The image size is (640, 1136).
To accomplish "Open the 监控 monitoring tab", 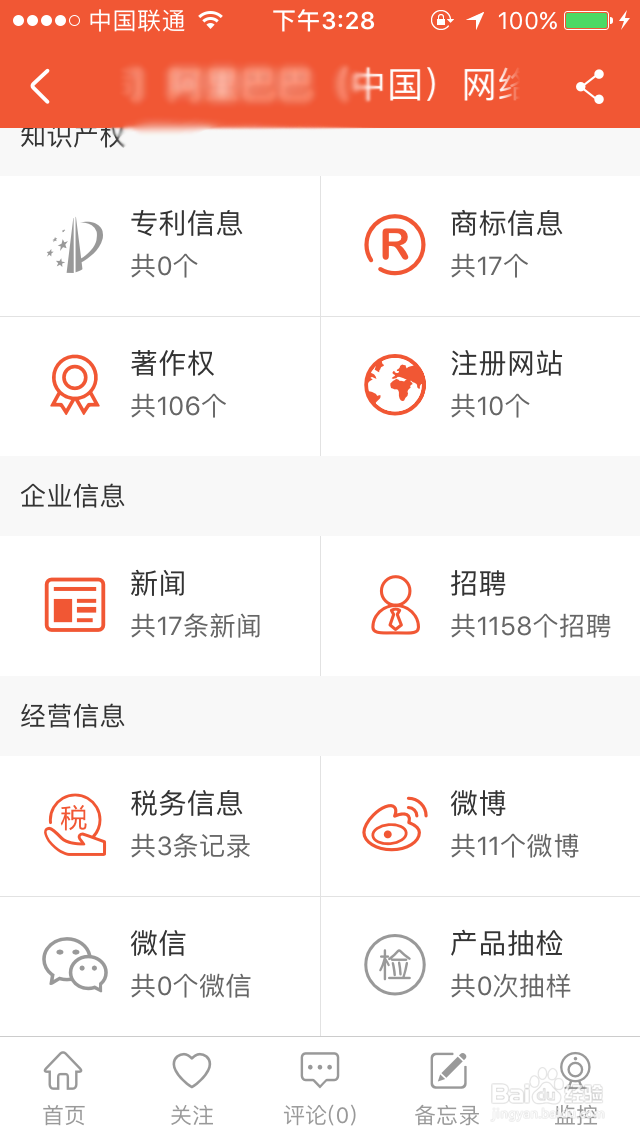I will [575, 1087].
